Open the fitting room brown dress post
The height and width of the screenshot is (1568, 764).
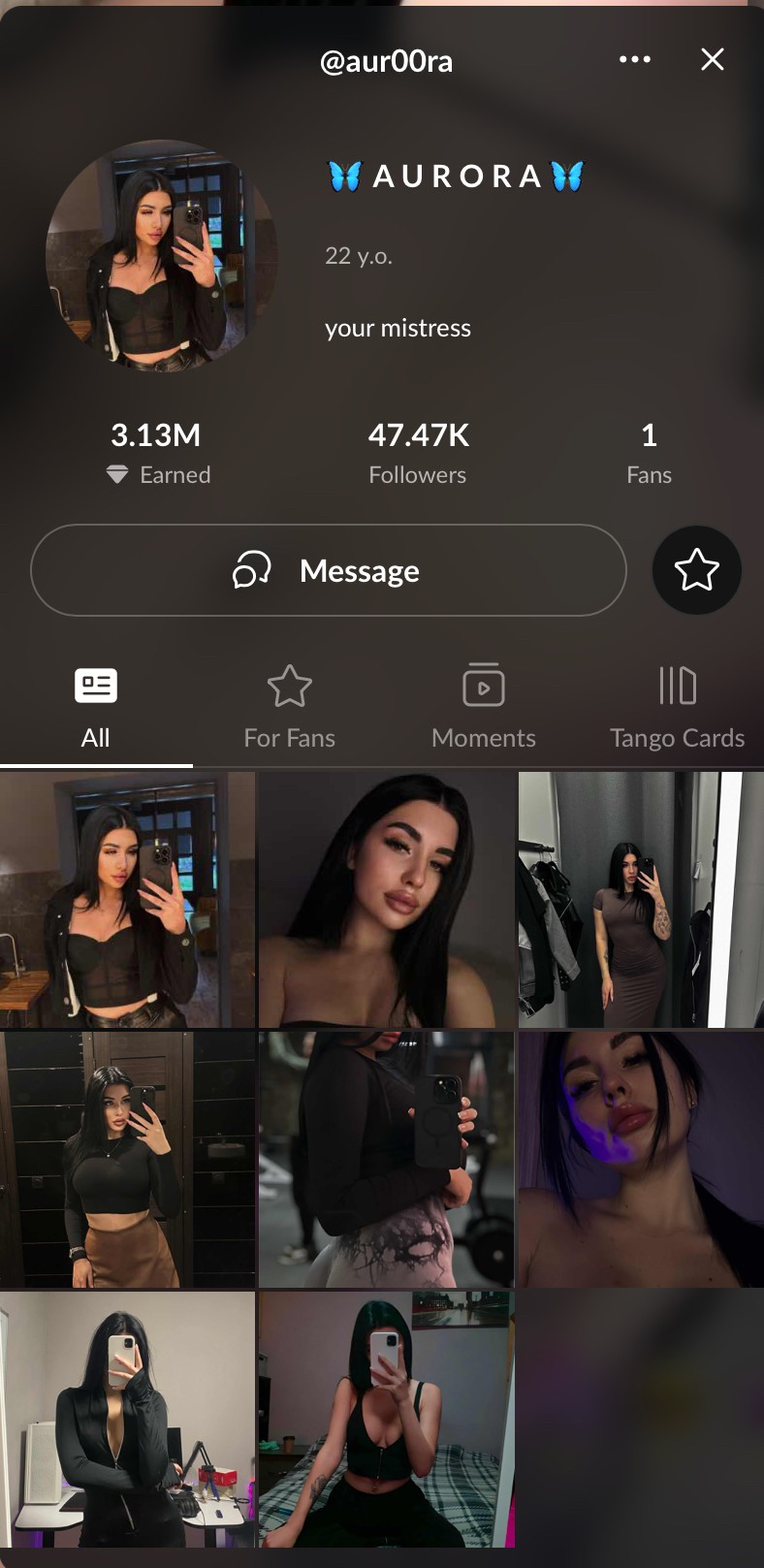coord(641,900)
